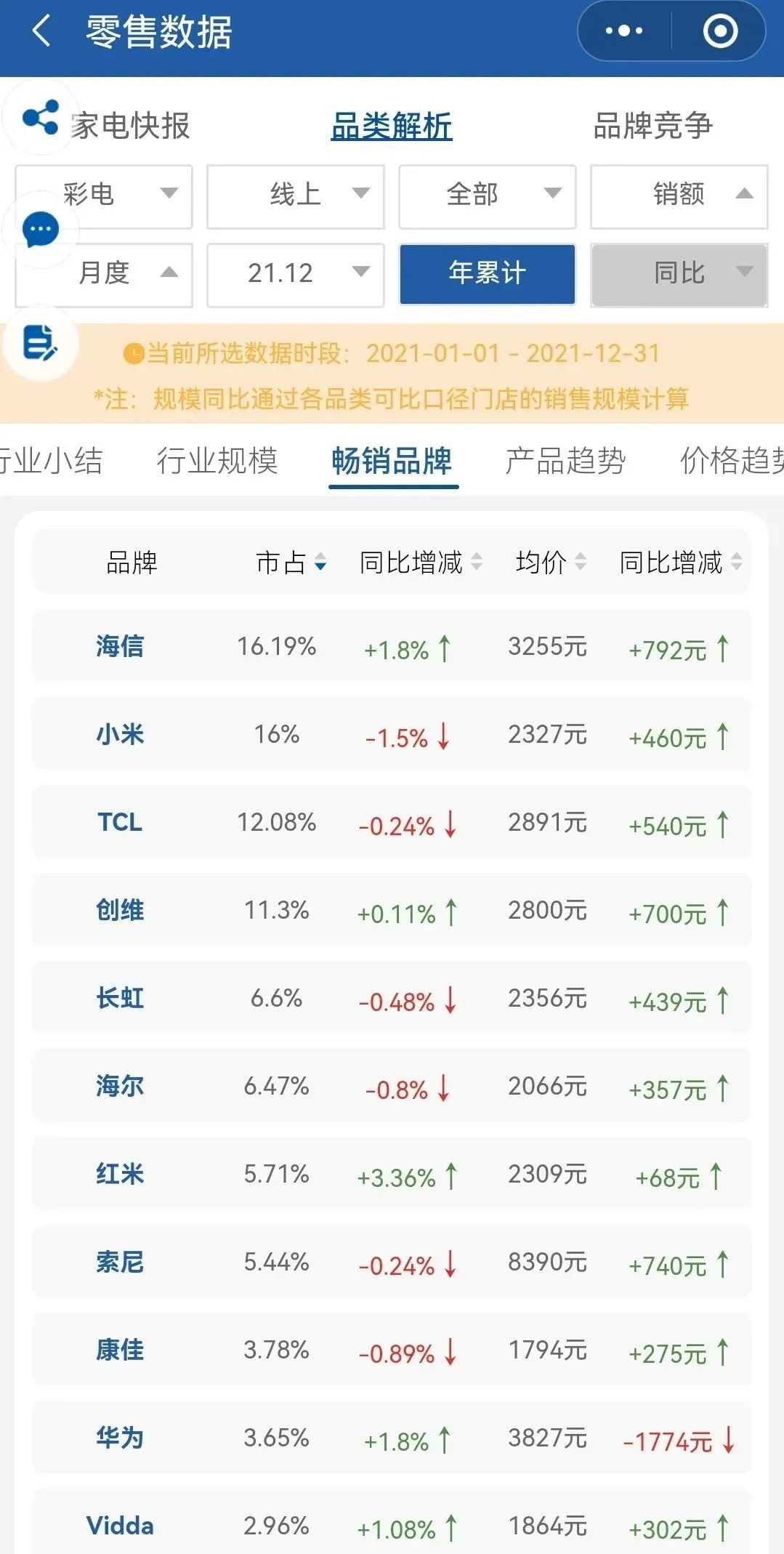Select a different month from 21.12 dropdown

(296, 275)
